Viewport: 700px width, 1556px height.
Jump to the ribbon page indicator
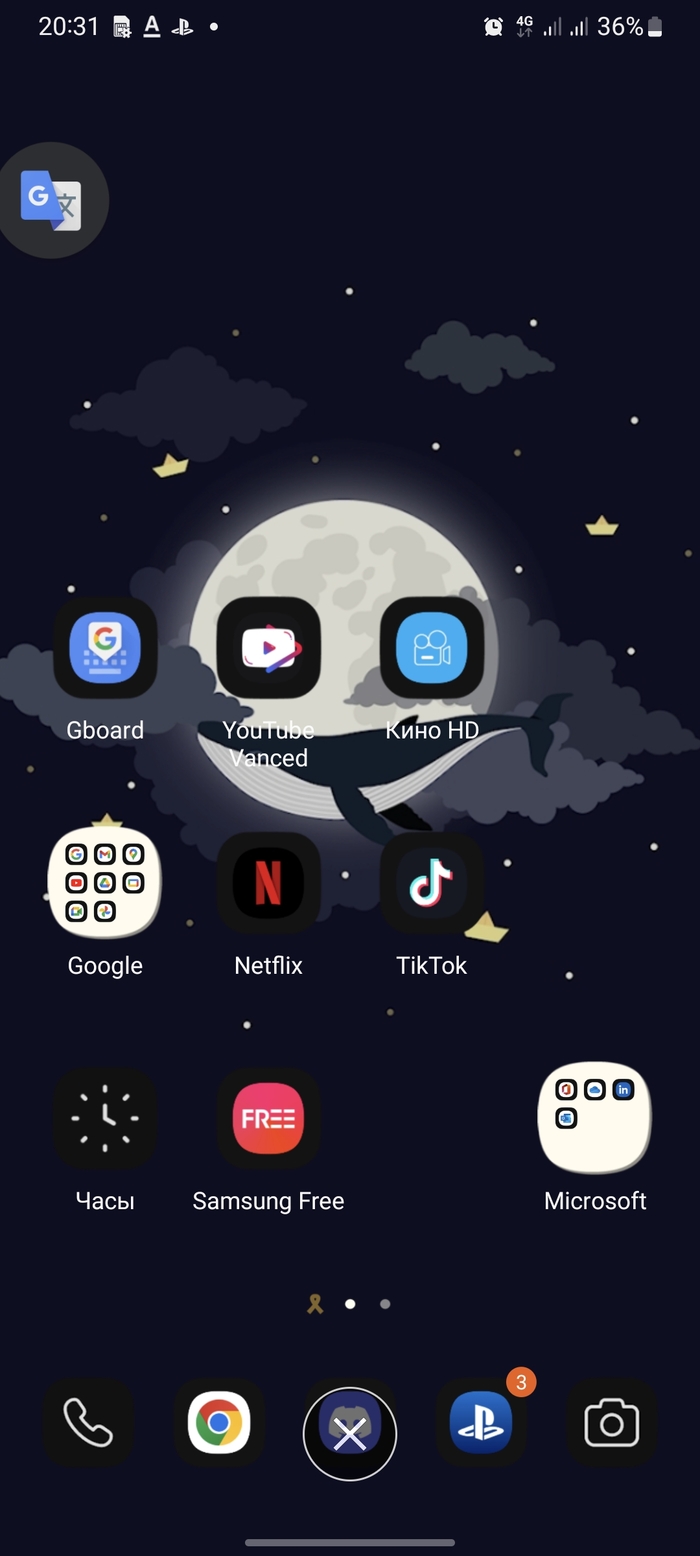point(315,1304)
